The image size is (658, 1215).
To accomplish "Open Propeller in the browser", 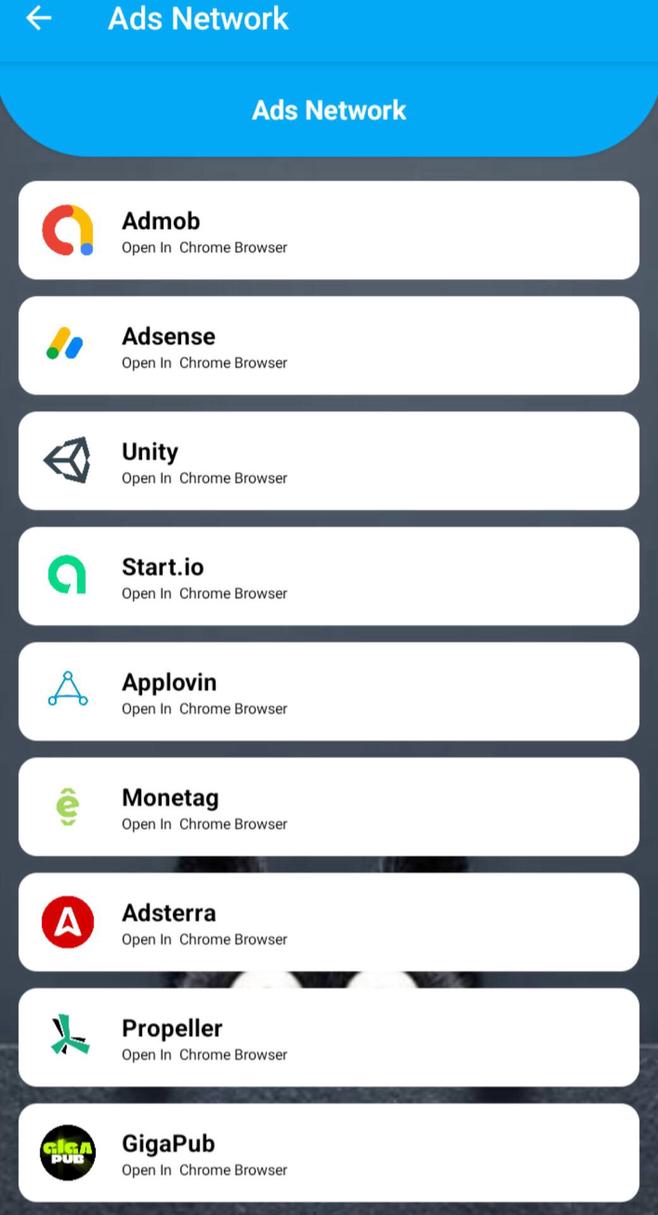I will 328,1037.
